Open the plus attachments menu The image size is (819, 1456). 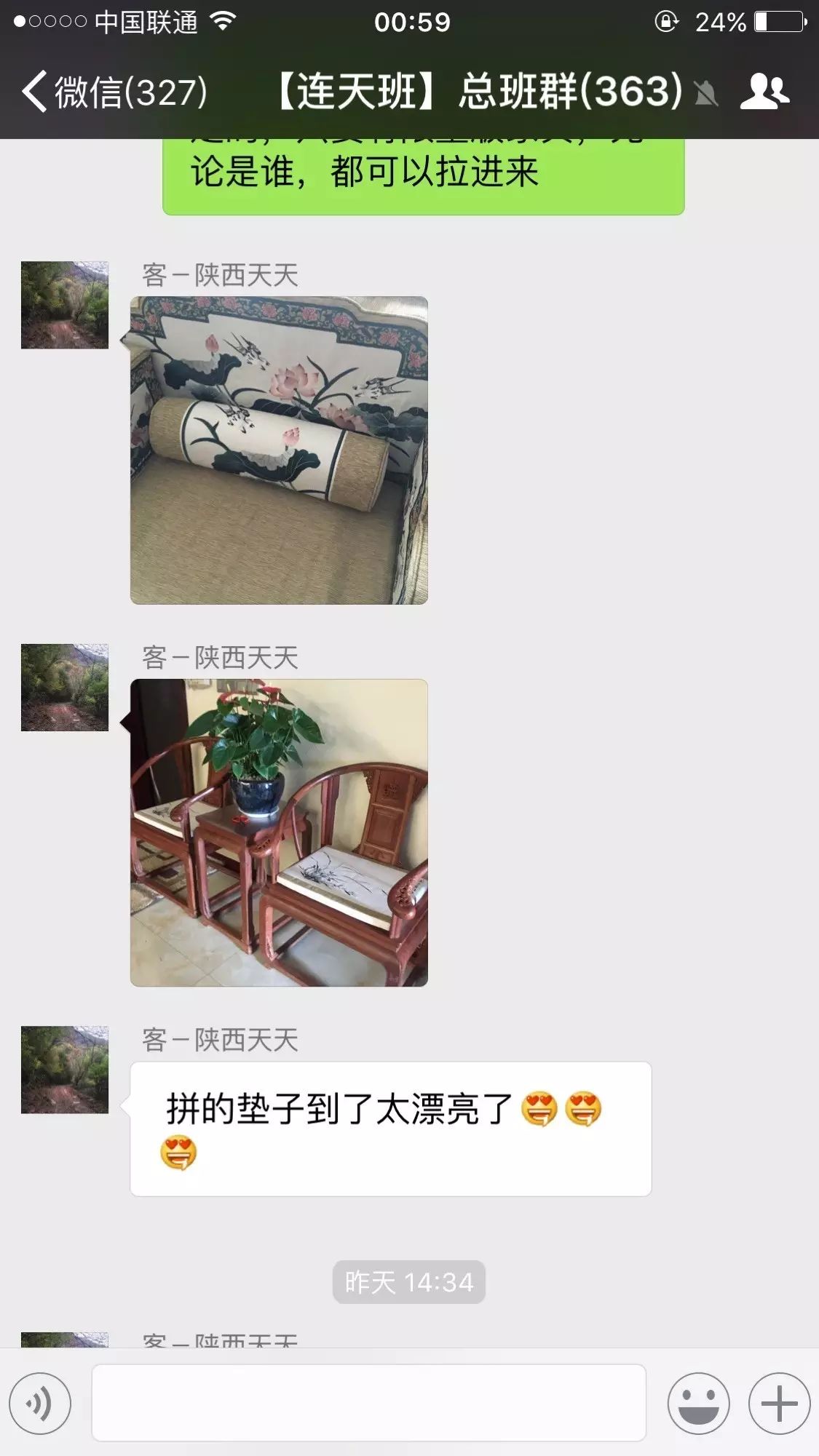click(779, 1403)
